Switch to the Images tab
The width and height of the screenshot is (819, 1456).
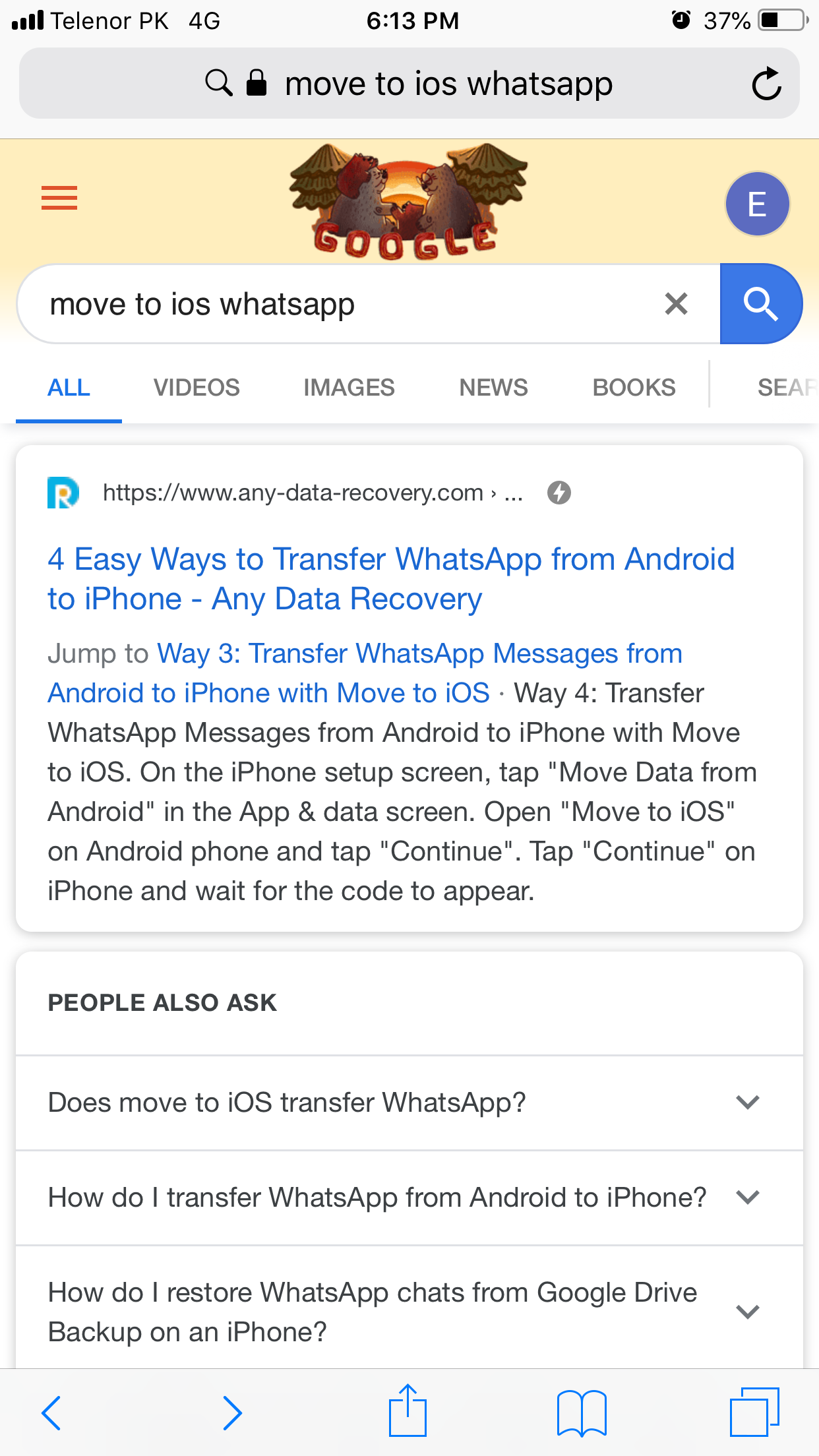coord(349,388)
